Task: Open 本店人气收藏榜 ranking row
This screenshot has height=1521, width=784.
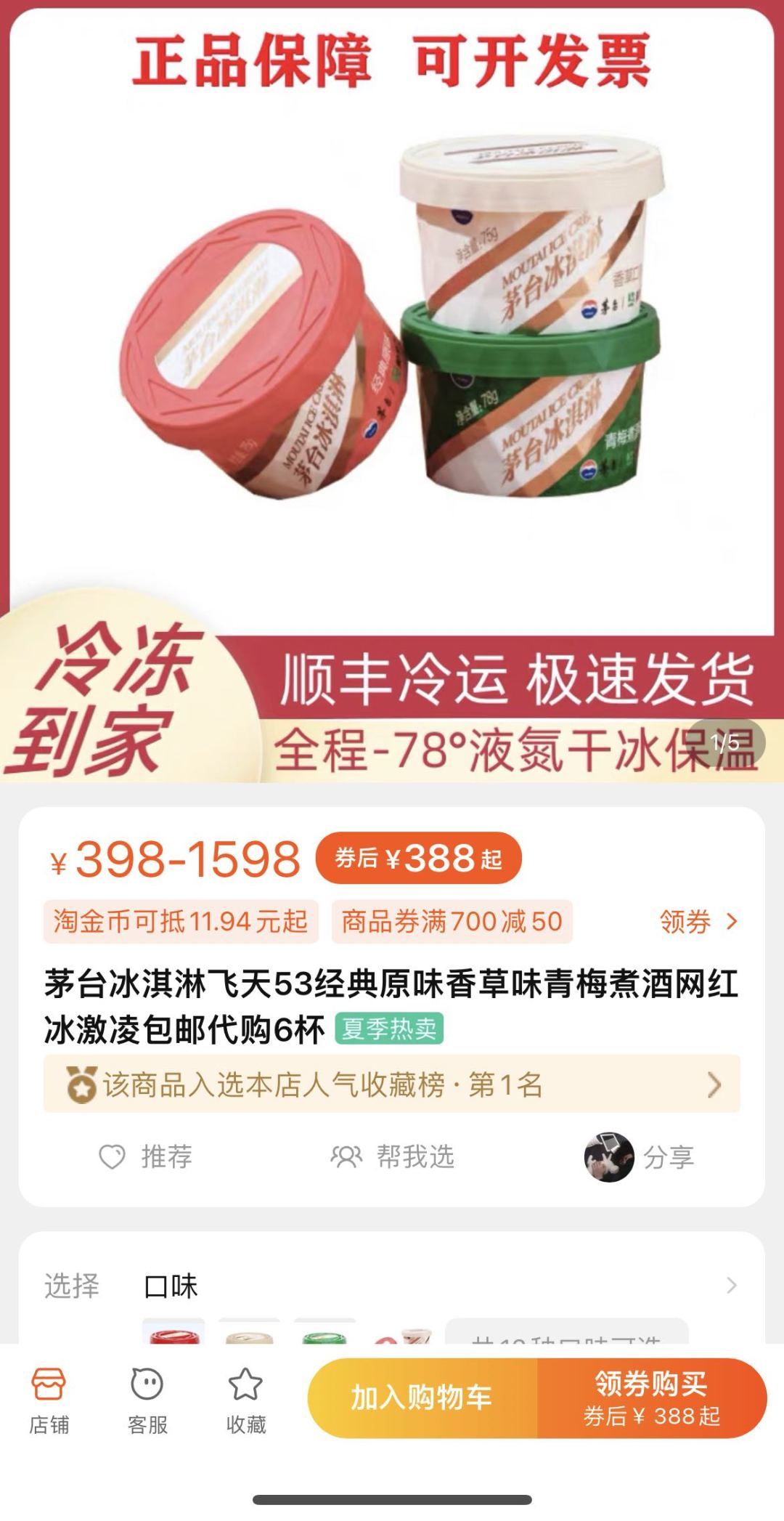Action: pyautogui.click(x=391, y=1085)
